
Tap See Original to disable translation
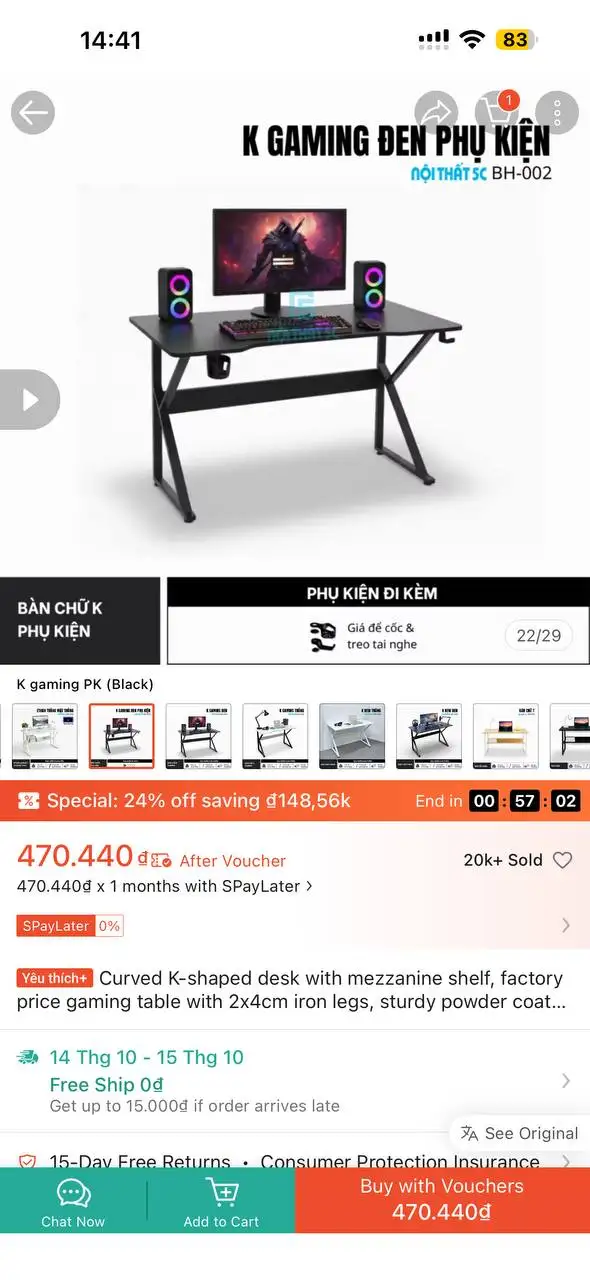(x=519, y=1133)
